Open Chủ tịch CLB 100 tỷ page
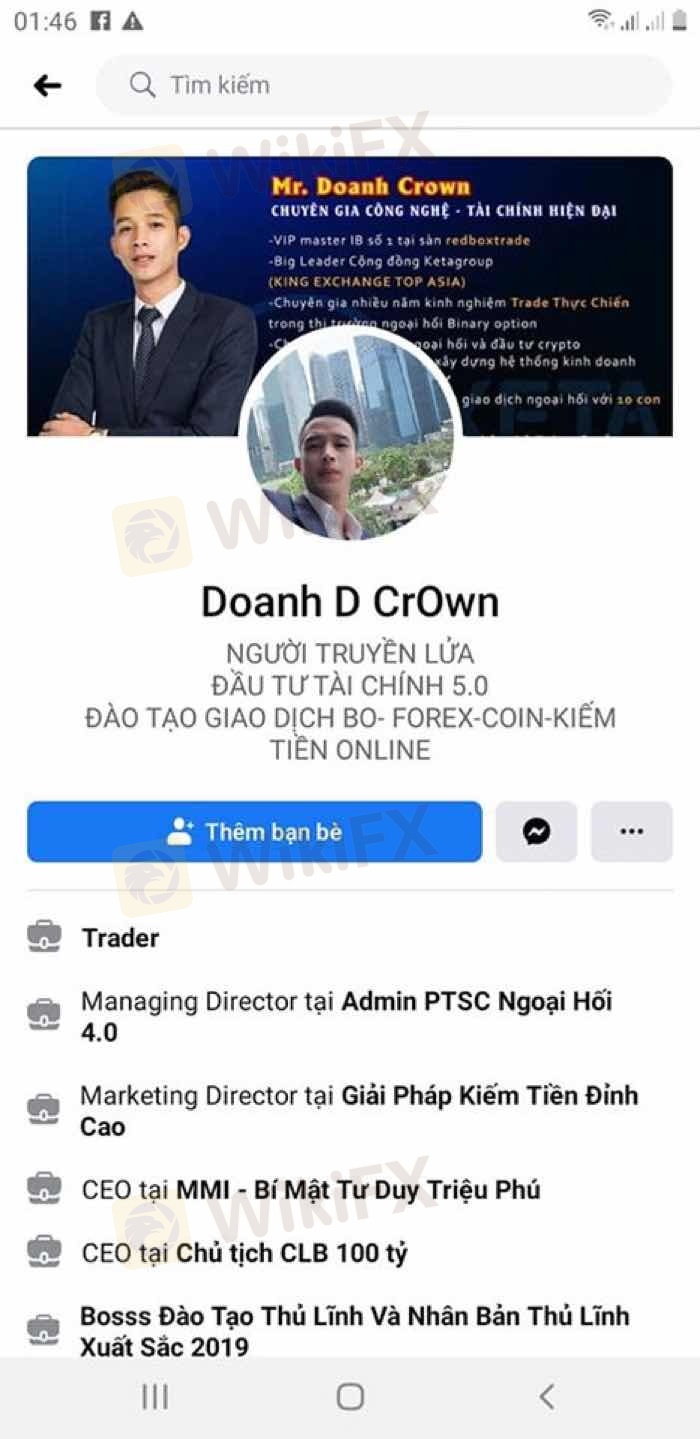This screenshot has height=1439, width=700. click(x=292, y=1253)
